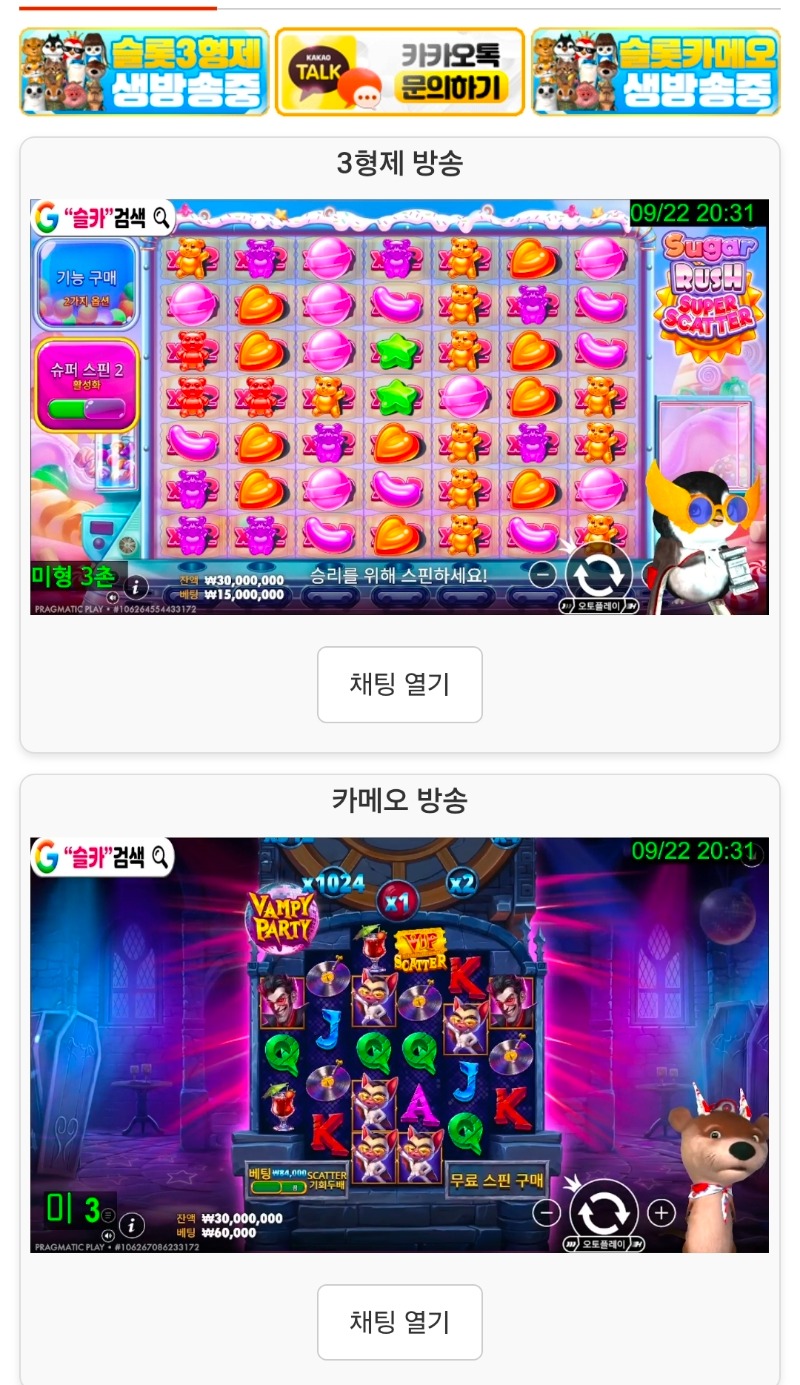The height and width of the screenshot is (1385, 800).
Task: Open chat under 3형제 방송
Action: [400, 684]
